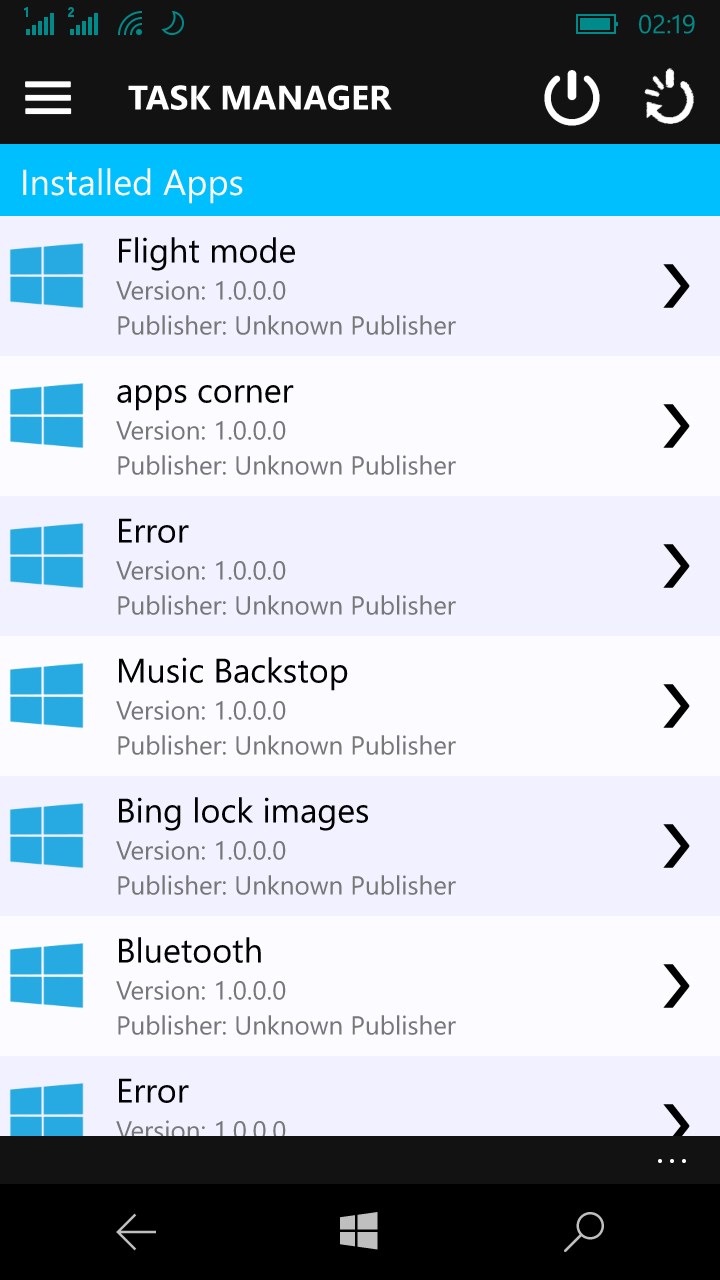Viewport: 720px width, 1280px height.
Task: Open the hamburger drawer menu
Action: tap(48, 98)
